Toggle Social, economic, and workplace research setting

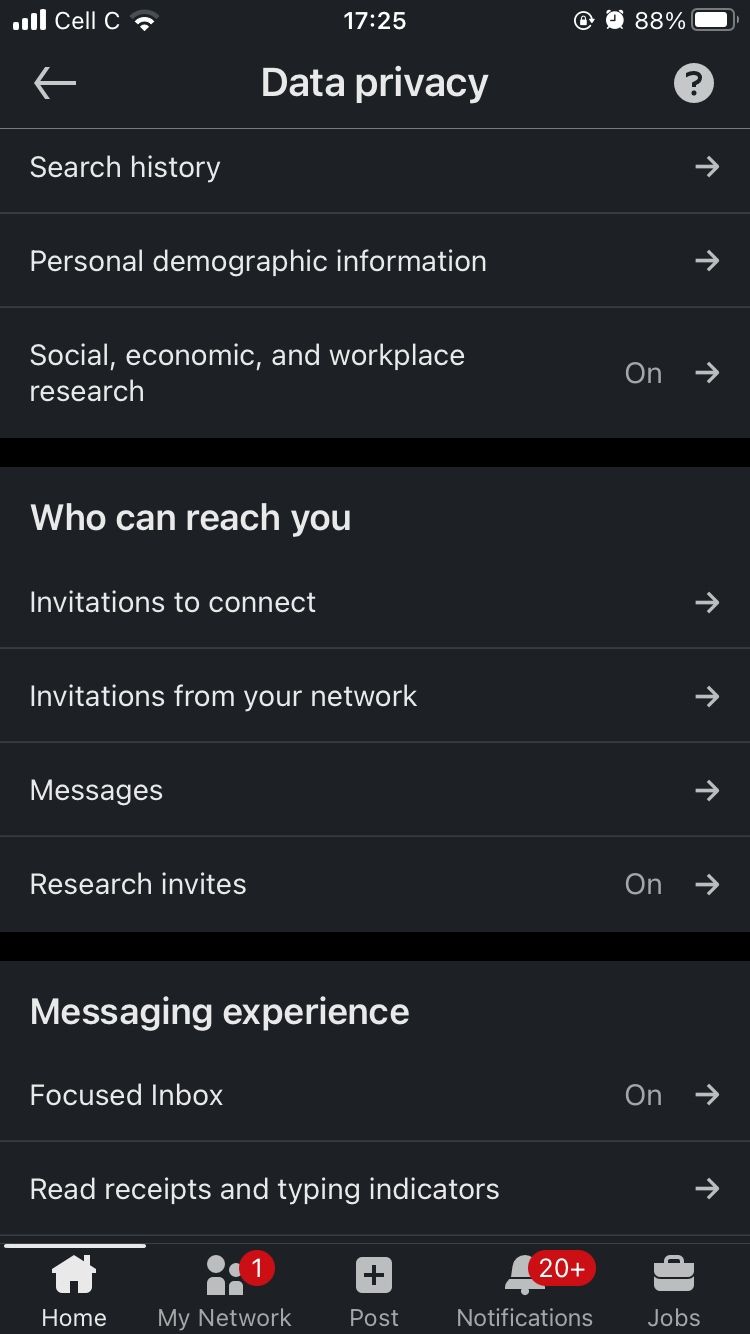375,372
